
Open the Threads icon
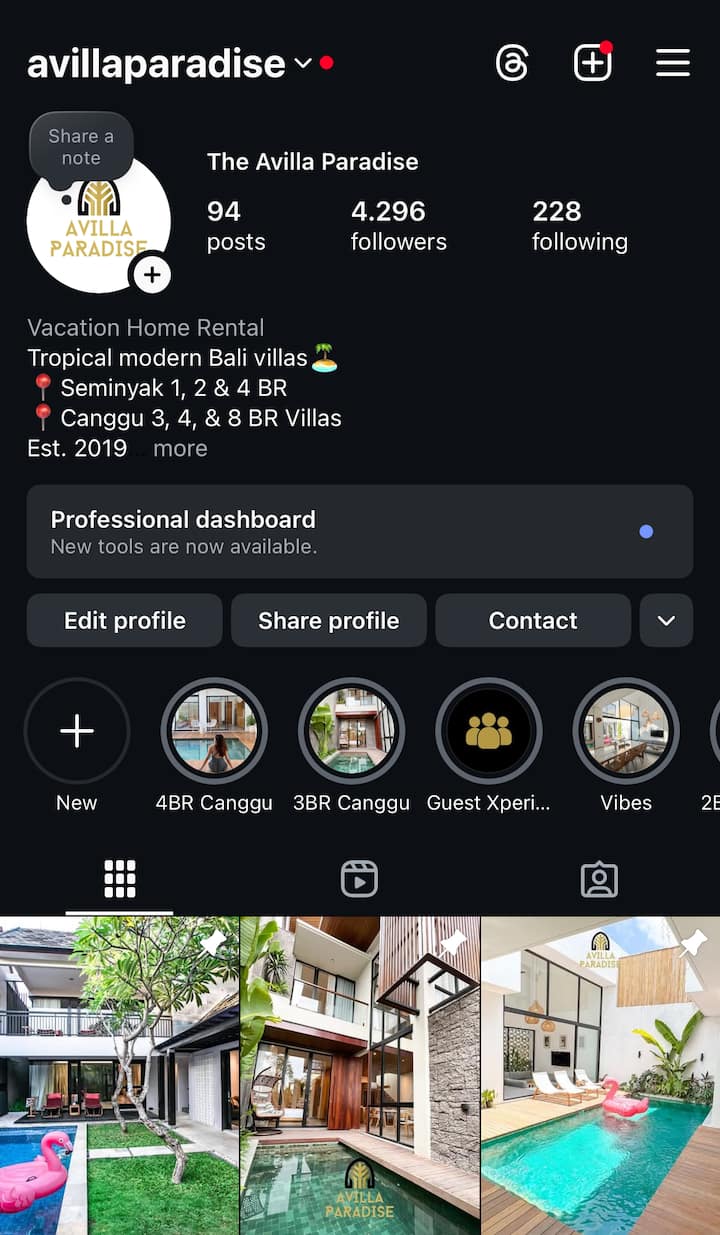click(512, 63)
